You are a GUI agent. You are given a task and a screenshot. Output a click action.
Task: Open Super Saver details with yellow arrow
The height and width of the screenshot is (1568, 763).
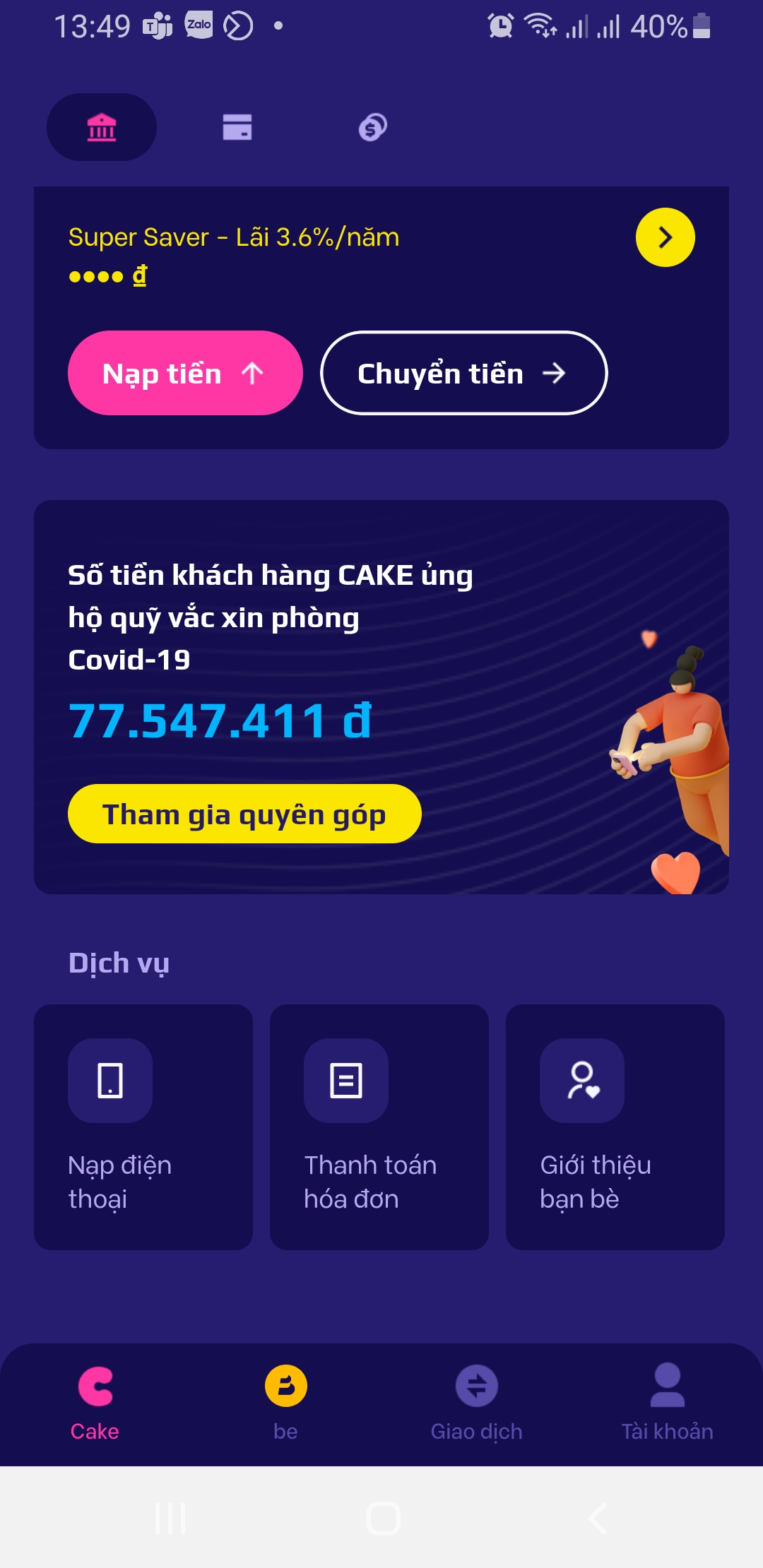(x=665, y=237)
